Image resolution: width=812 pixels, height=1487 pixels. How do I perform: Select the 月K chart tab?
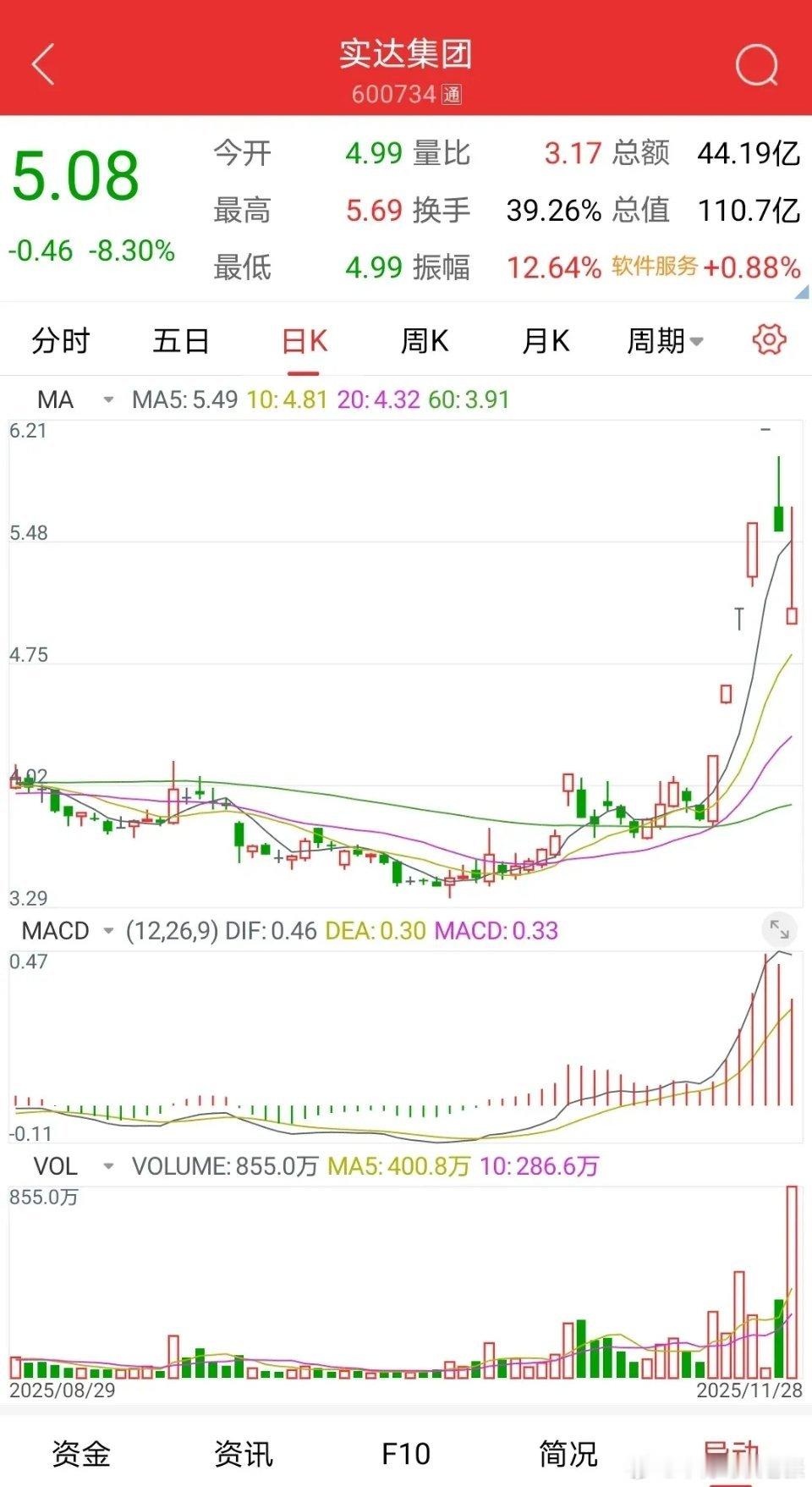pos(546,341)
